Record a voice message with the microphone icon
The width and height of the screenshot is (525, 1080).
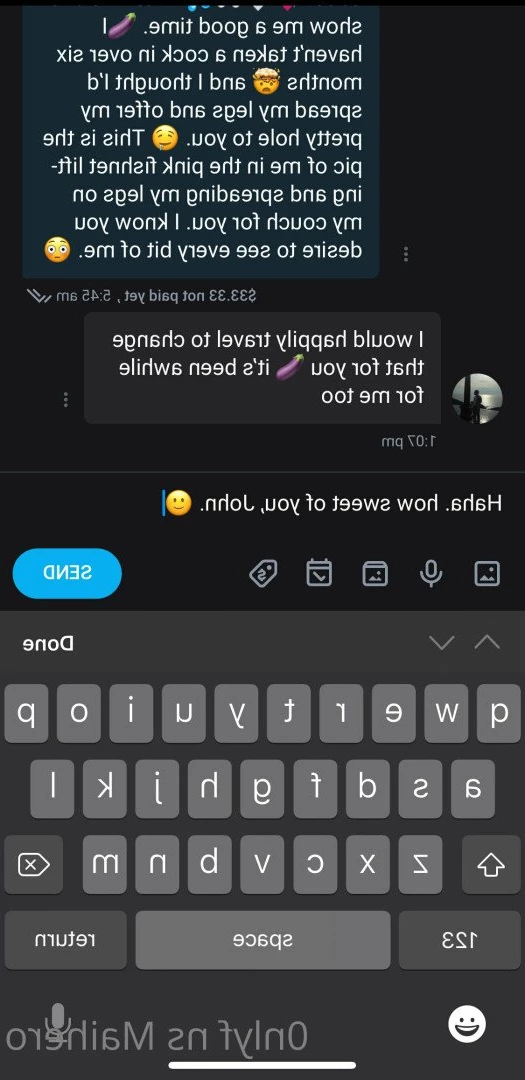pos(431,573)
